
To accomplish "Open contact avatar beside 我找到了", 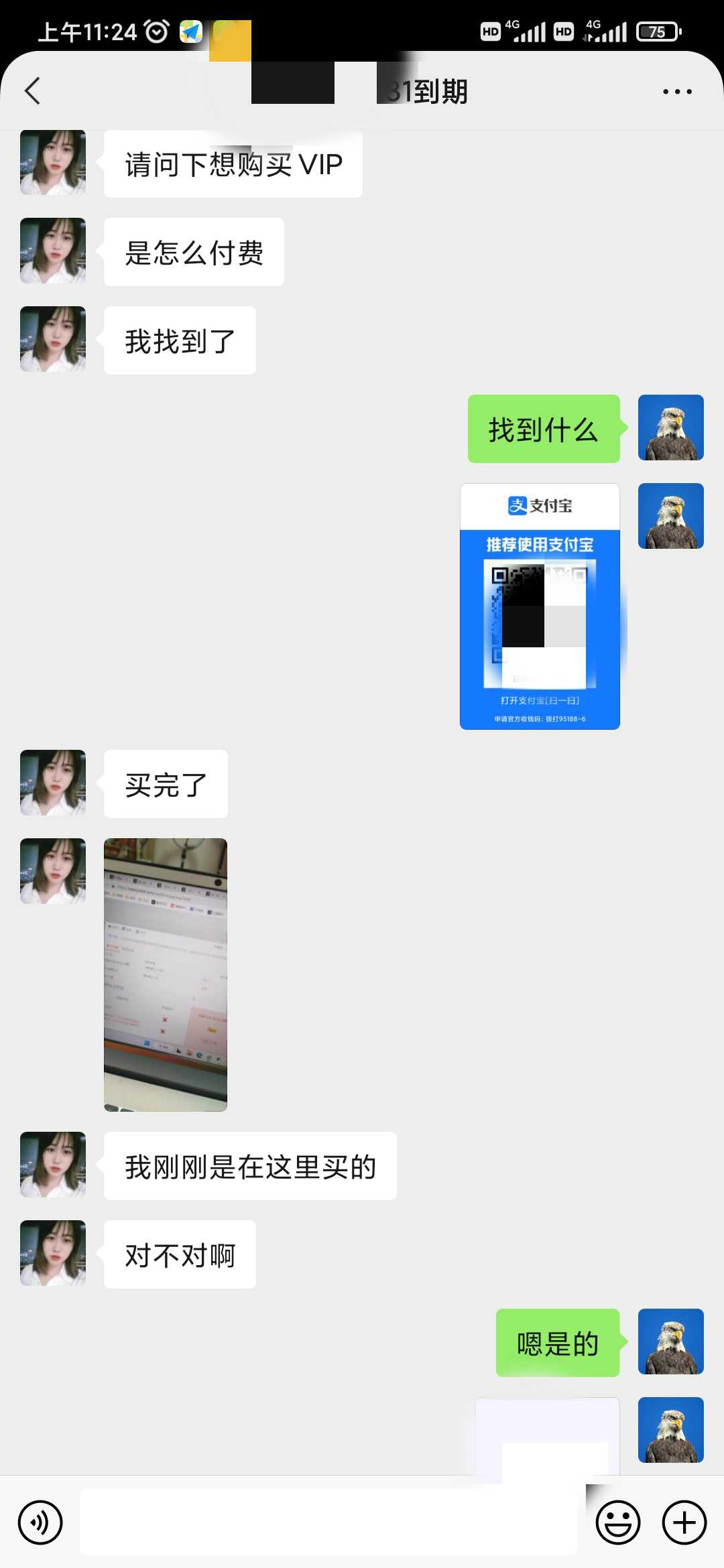I will (53, 339).
